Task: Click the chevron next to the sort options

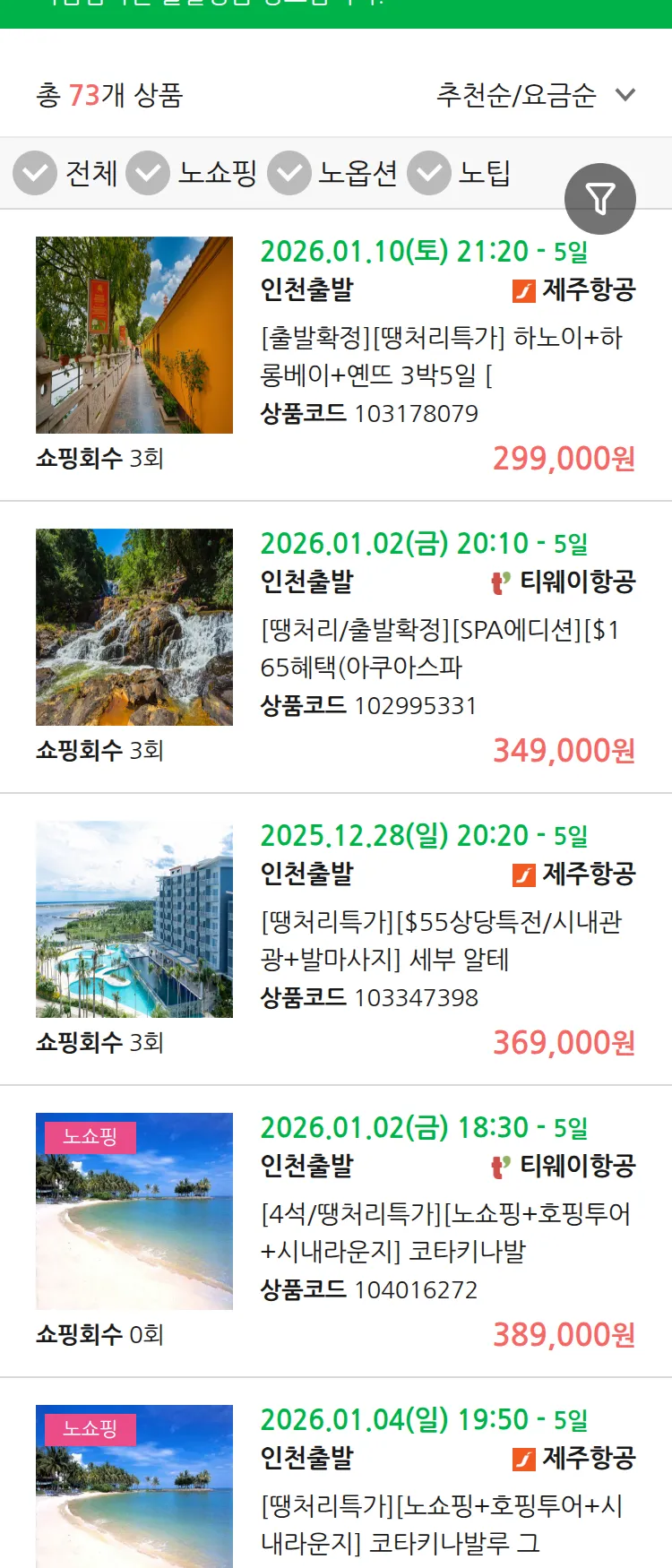Action: (x=625, y=93)
